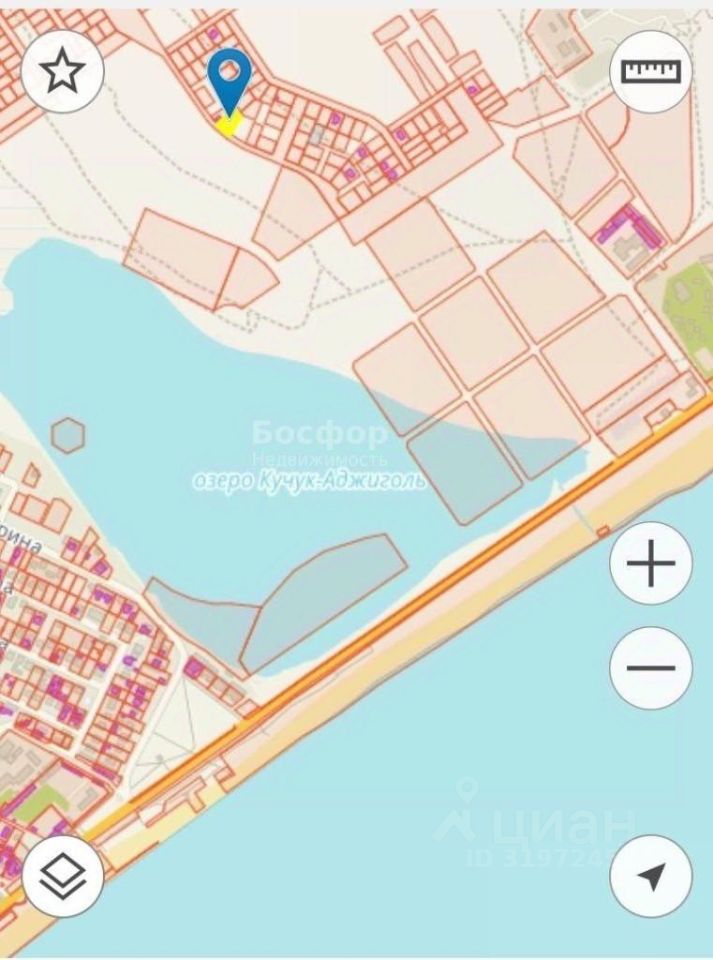Screen dimensions: 713x960
Task: Activate the ruler measurement tool
Action: click(x=651, y=71)
